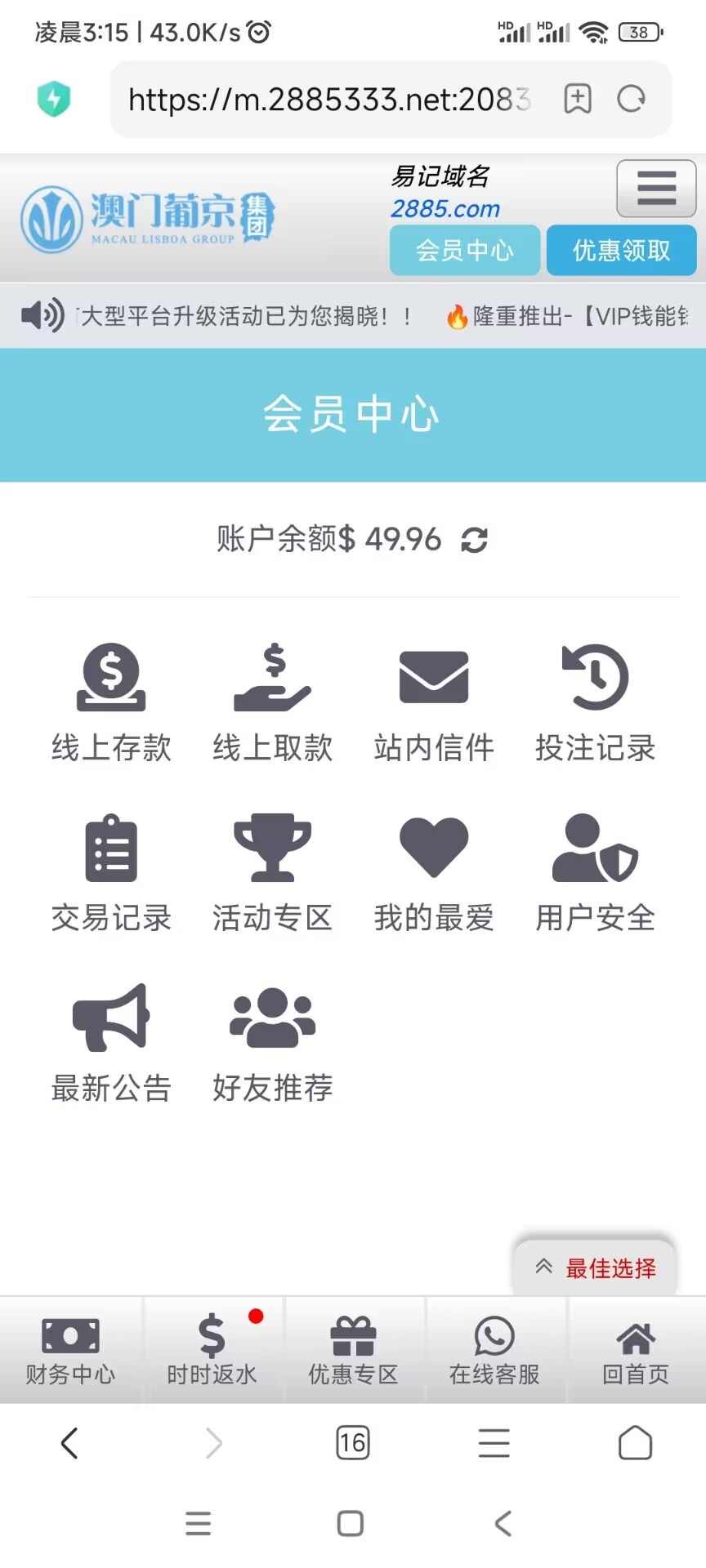Open 用户安全 user security
The width and height of the screenshot is (706, 1568).
pos(595,872)
